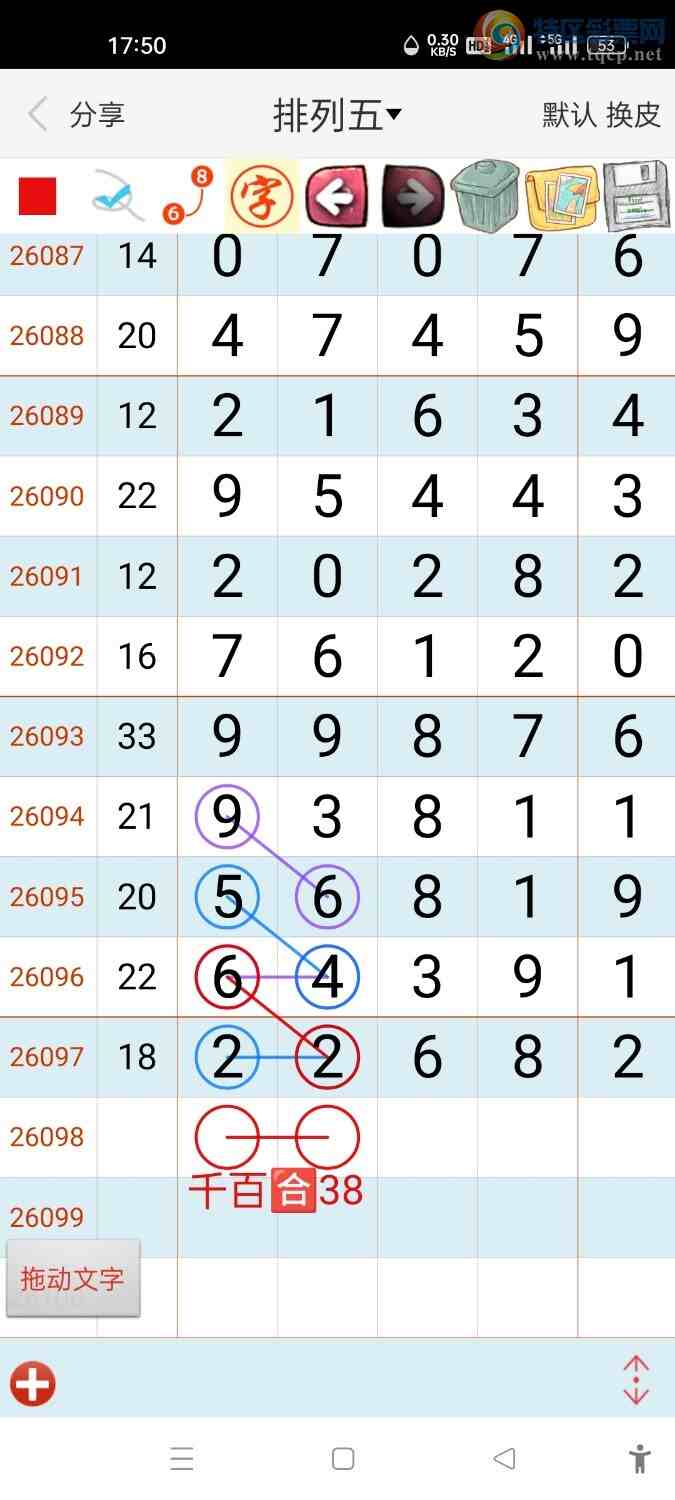Viewport: 675px width, 1500px height.
Task: Tap the 分享 share button
Action: pyautogui.click(x=97, y=115)
